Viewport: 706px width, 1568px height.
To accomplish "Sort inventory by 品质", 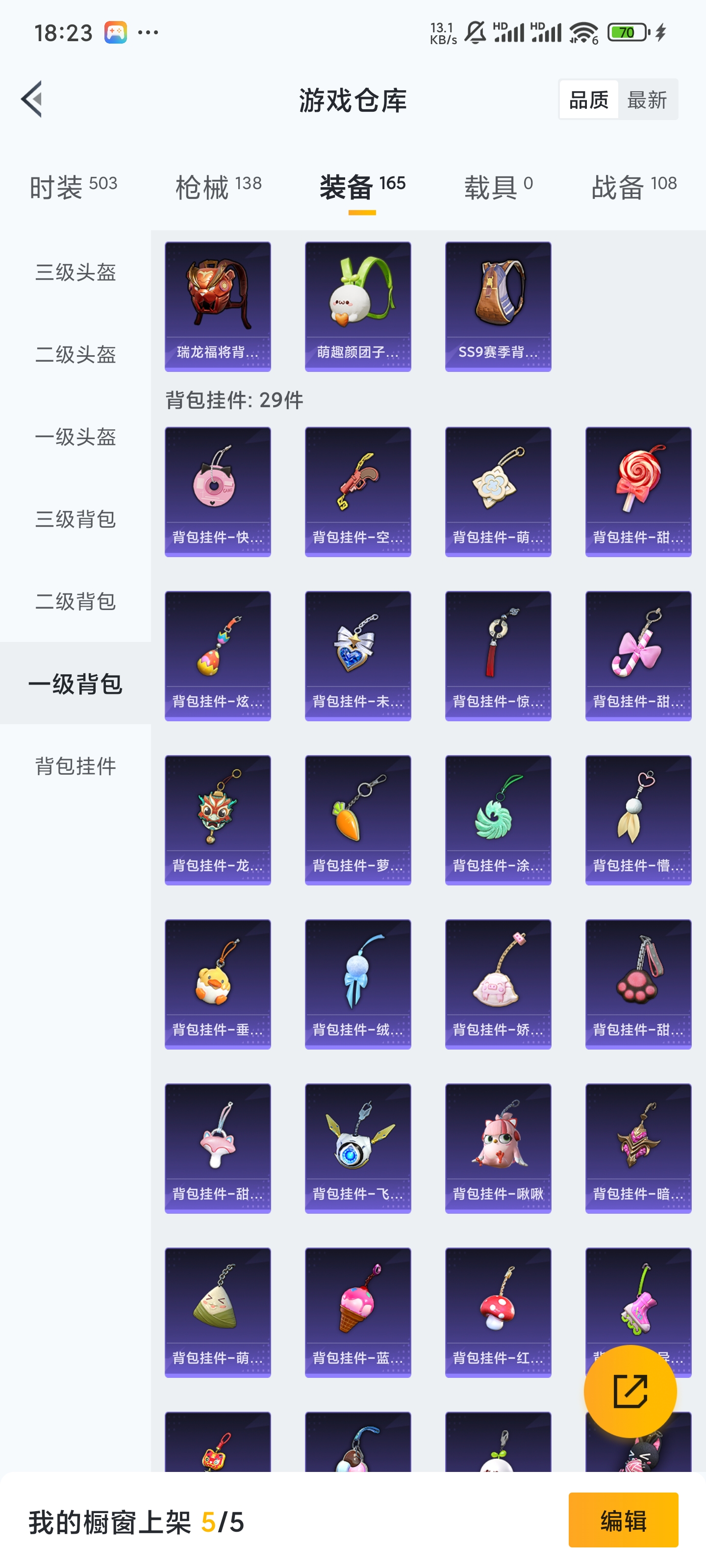I will 588,100.
